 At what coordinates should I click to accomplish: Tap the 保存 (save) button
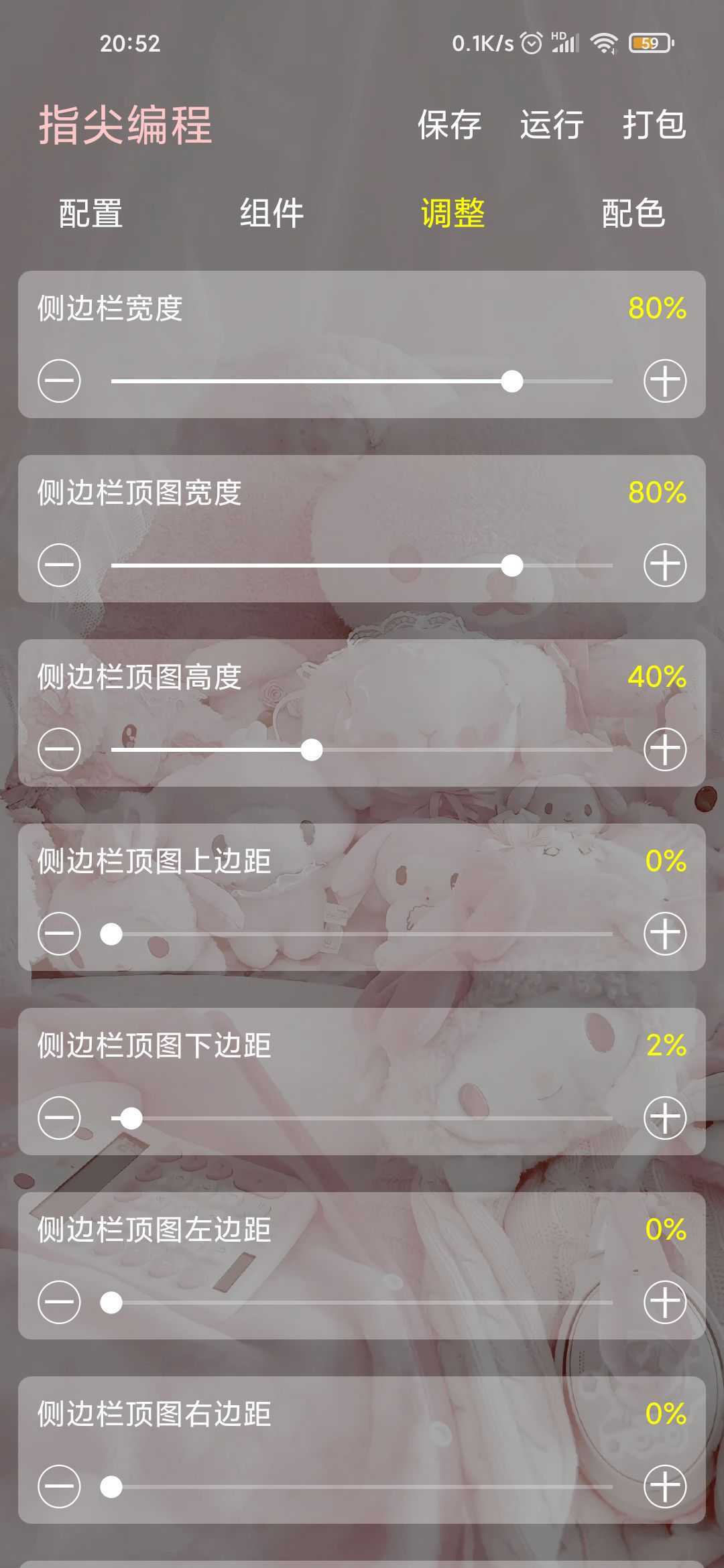tap(449, 125)
